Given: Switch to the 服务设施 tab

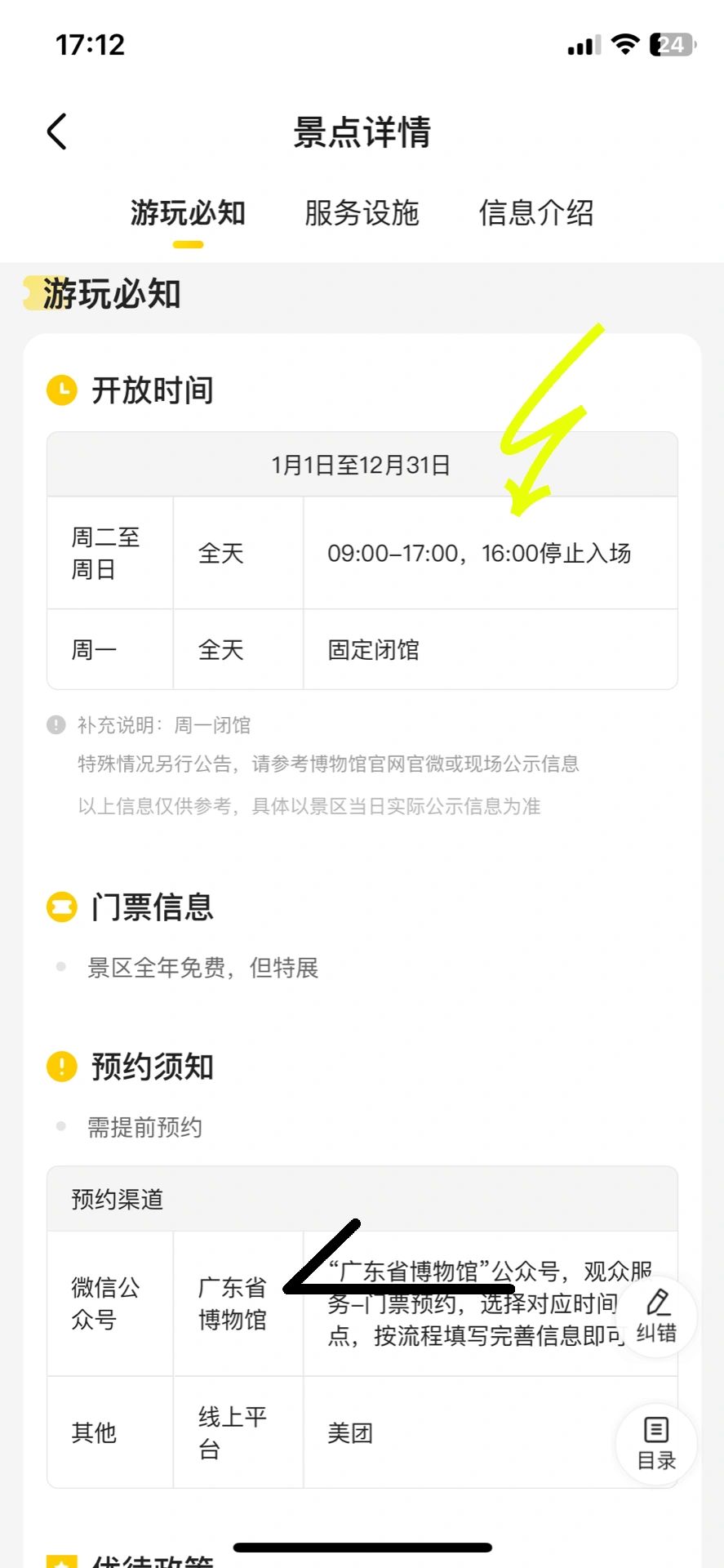Looking at the screenshot, I should click(x=362, y=213).
